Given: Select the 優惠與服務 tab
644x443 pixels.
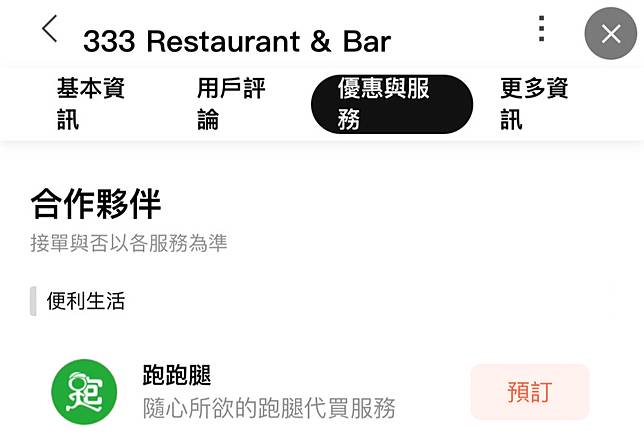Looking at the screenshot, I should 391,104.
